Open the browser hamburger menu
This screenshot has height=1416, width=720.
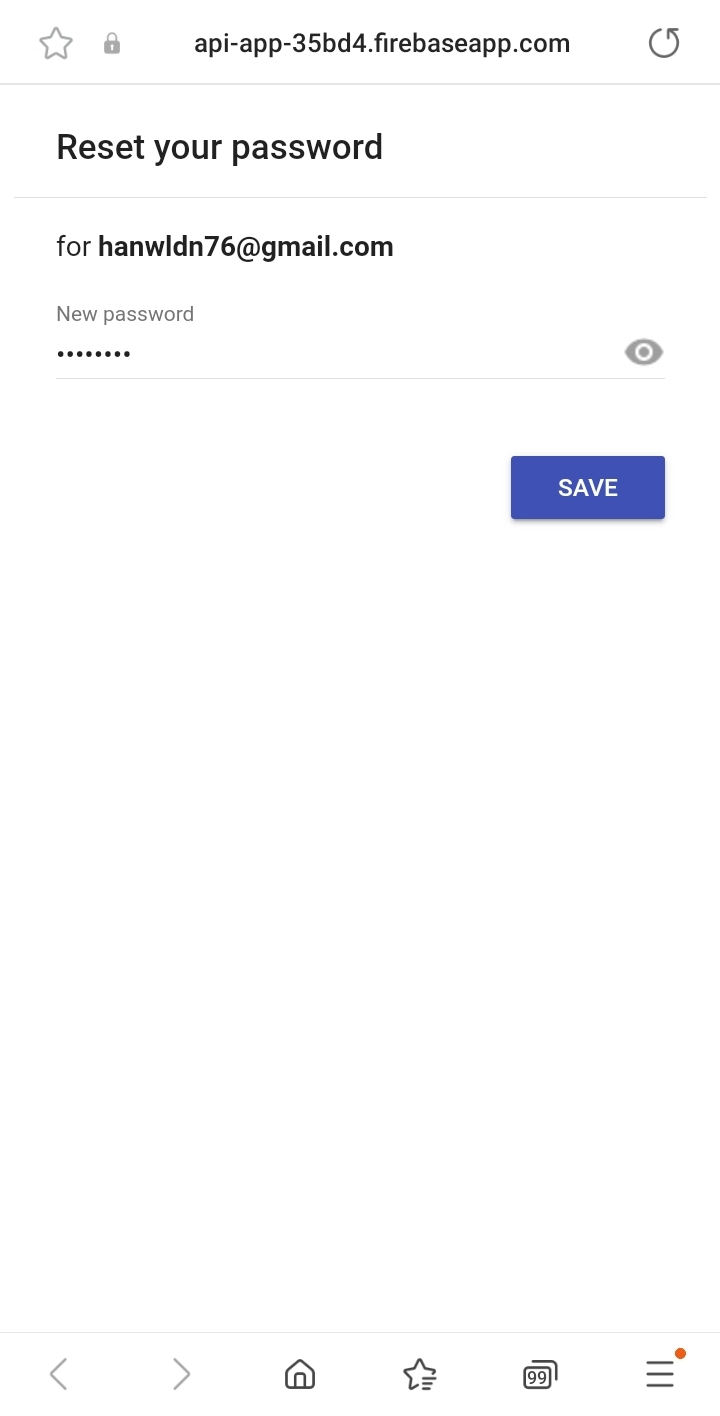[660, 1374]
